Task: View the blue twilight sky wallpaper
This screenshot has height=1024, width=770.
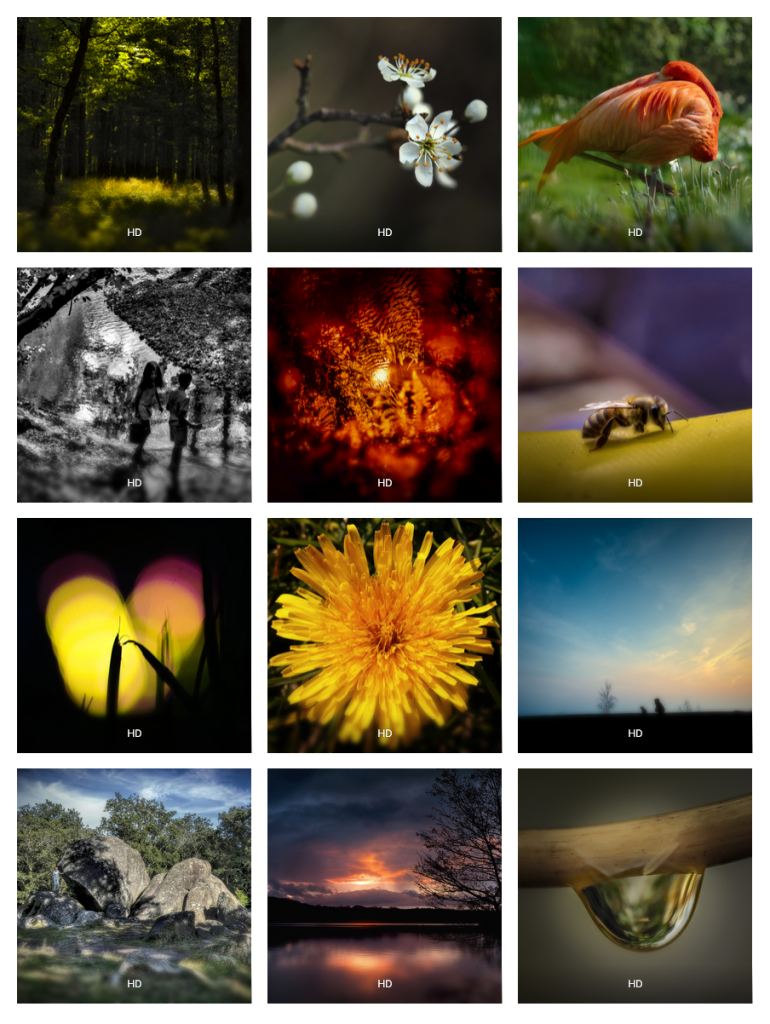Action: pyautogui.click(x=634, y=634)
